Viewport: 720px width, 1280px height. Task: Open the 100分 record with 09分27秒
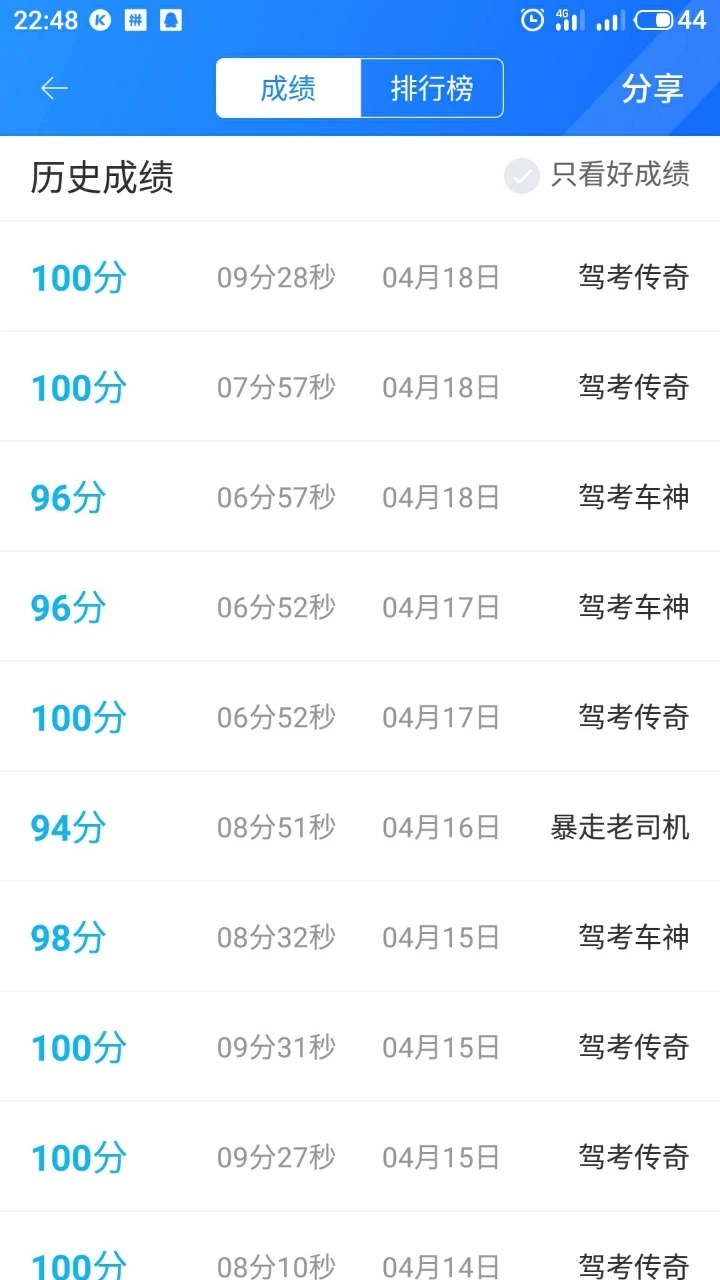click(x=360, y=1157)
